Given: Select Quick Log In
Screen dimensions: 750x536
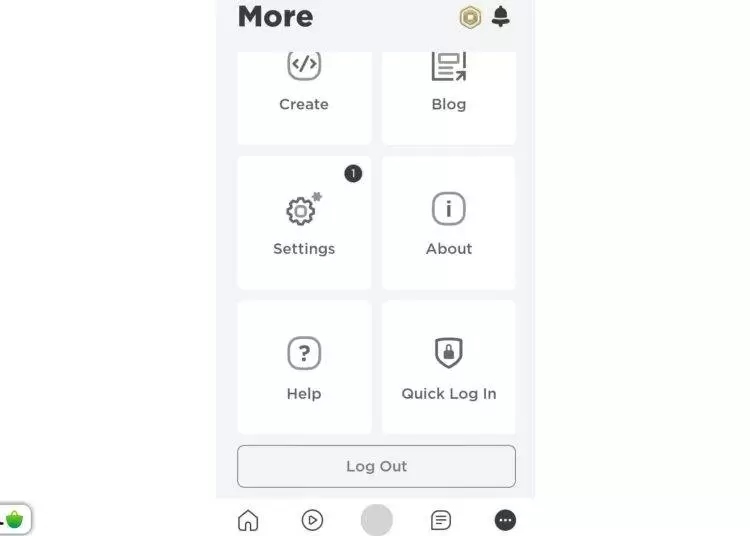Looking at the screenshot, I should pos(449,367).
